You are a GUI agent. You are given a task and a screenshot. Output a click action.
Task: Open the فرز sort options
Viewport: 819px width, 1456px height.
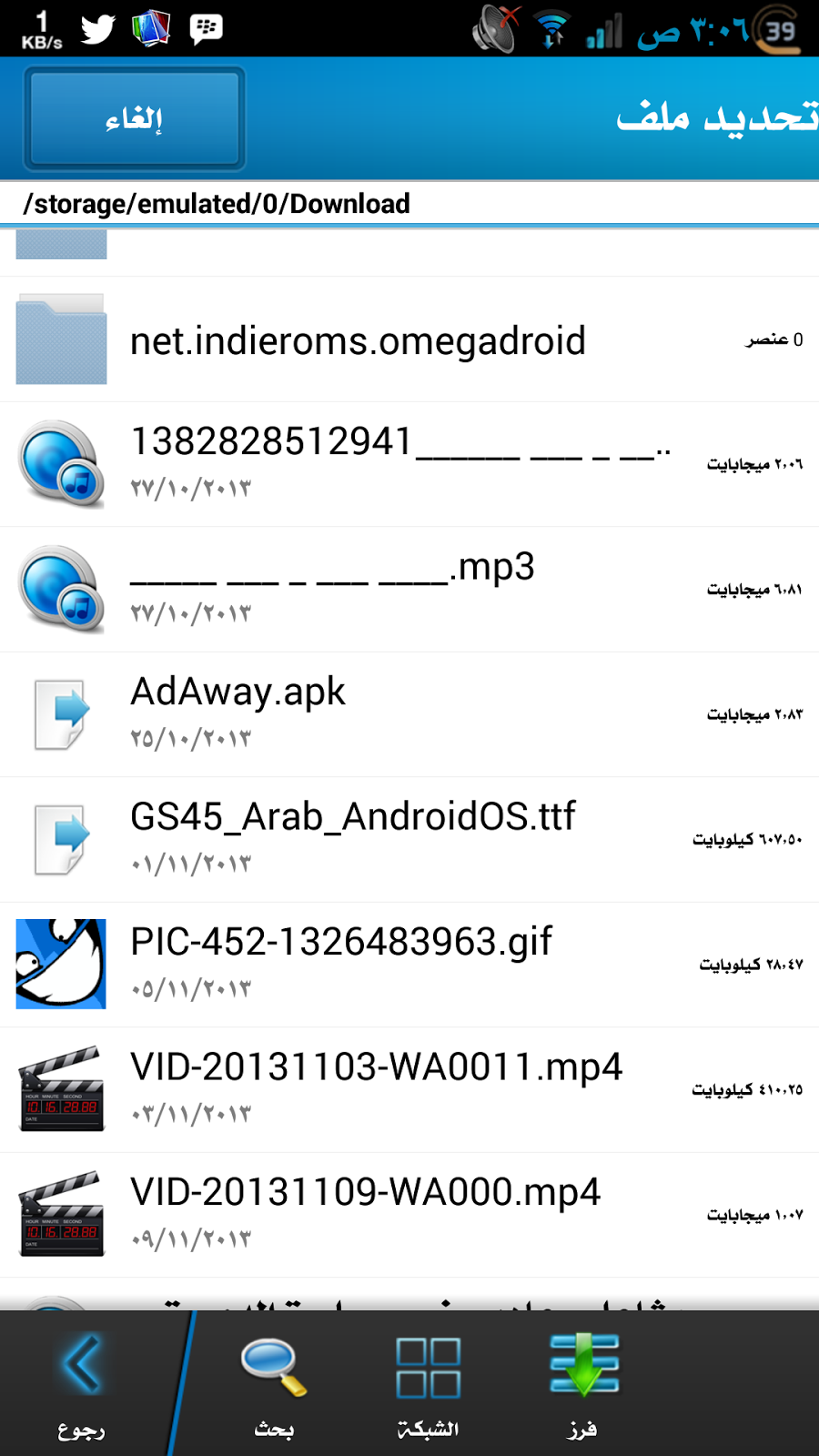[583, 1383]
